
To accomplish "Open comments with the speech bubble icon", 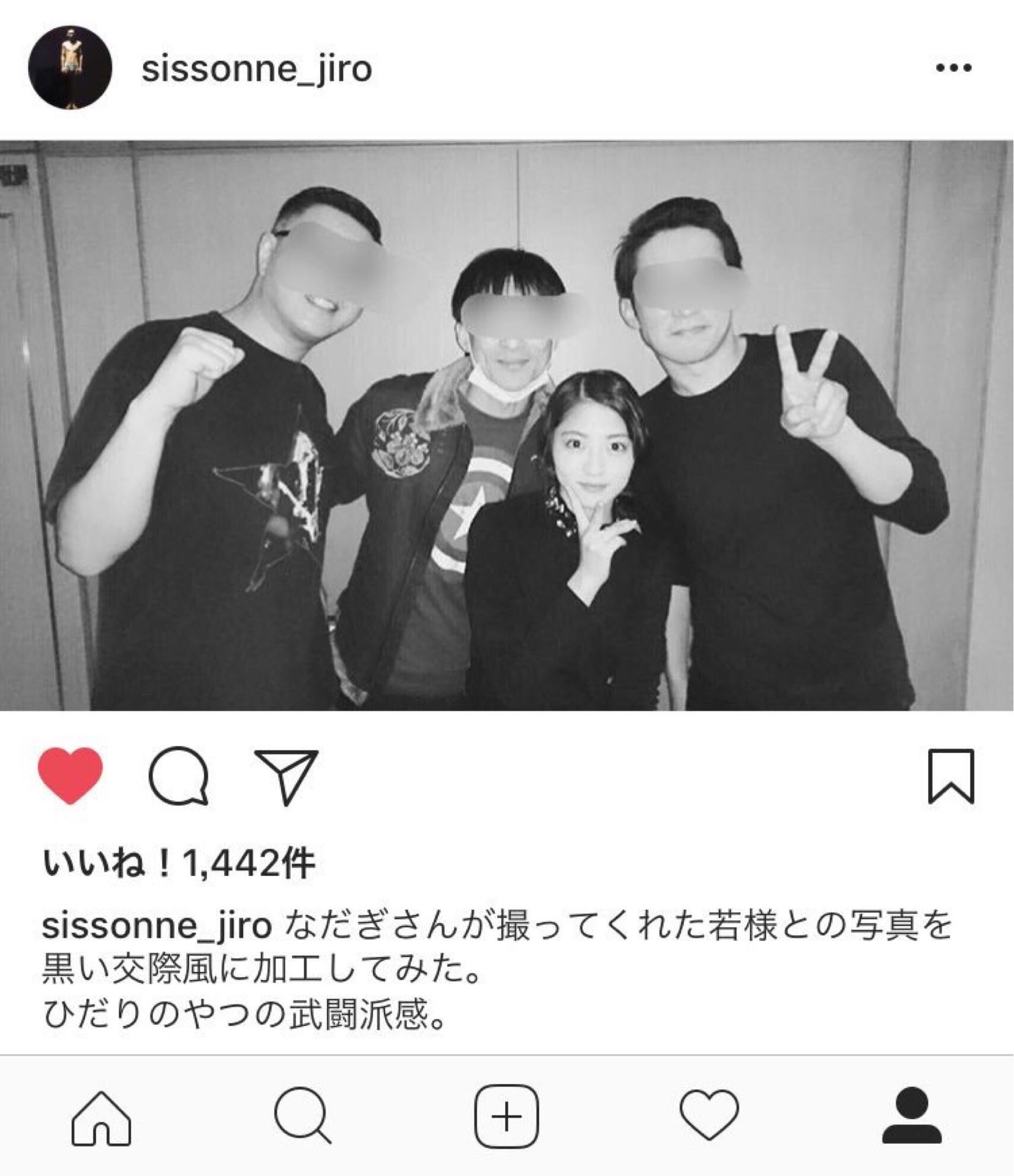I will (x=178, y=775).
